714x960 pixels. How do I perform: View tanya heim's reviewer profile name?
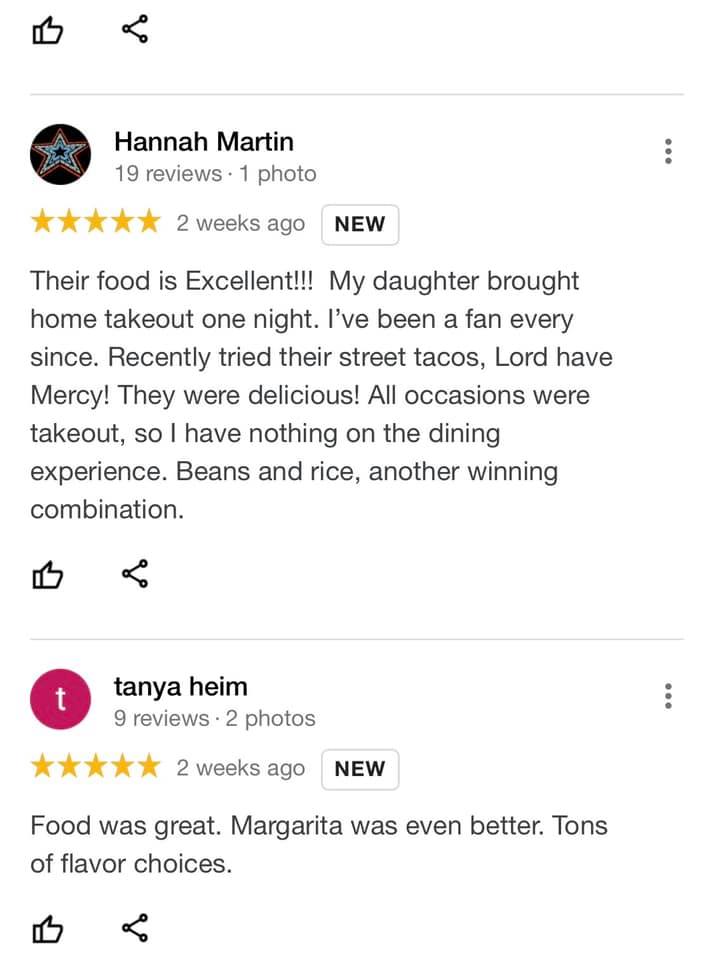pyautogui.click(x=181, y=687)
